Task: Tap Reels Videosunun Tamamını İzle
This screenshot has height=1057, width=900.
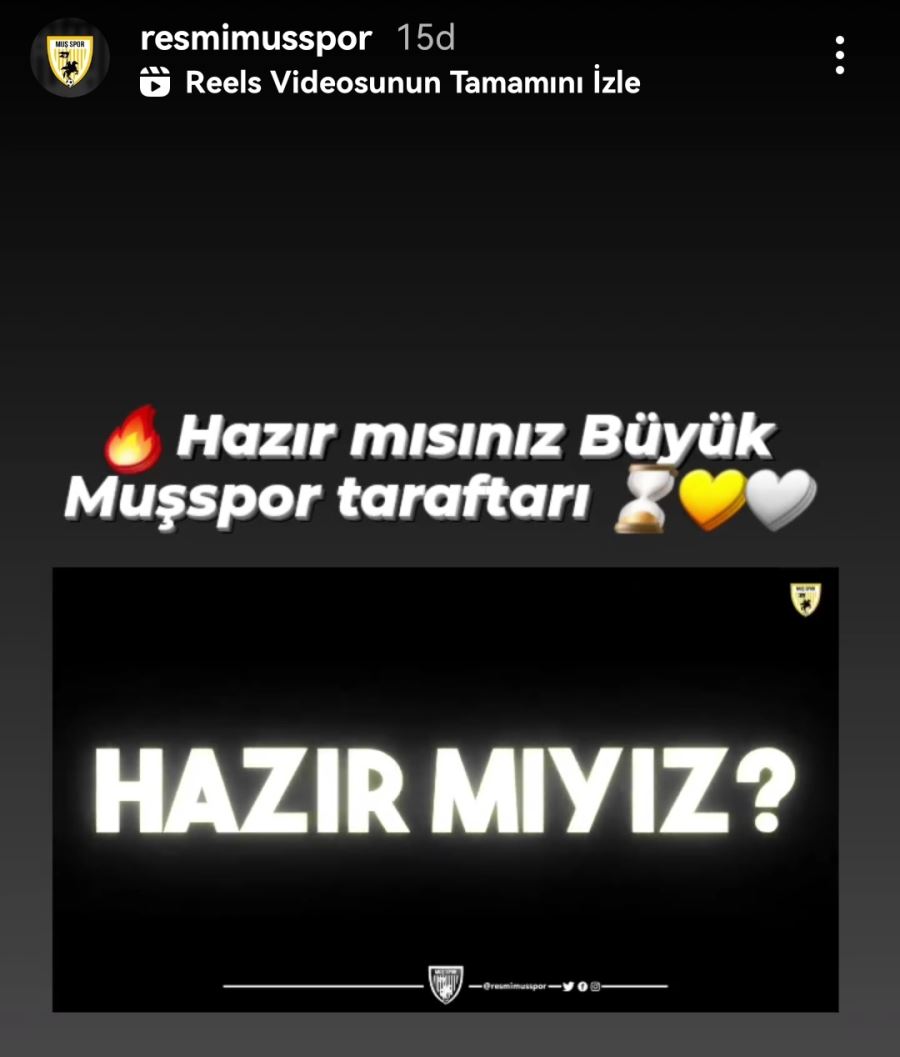Action: click(x=410, y=82)
